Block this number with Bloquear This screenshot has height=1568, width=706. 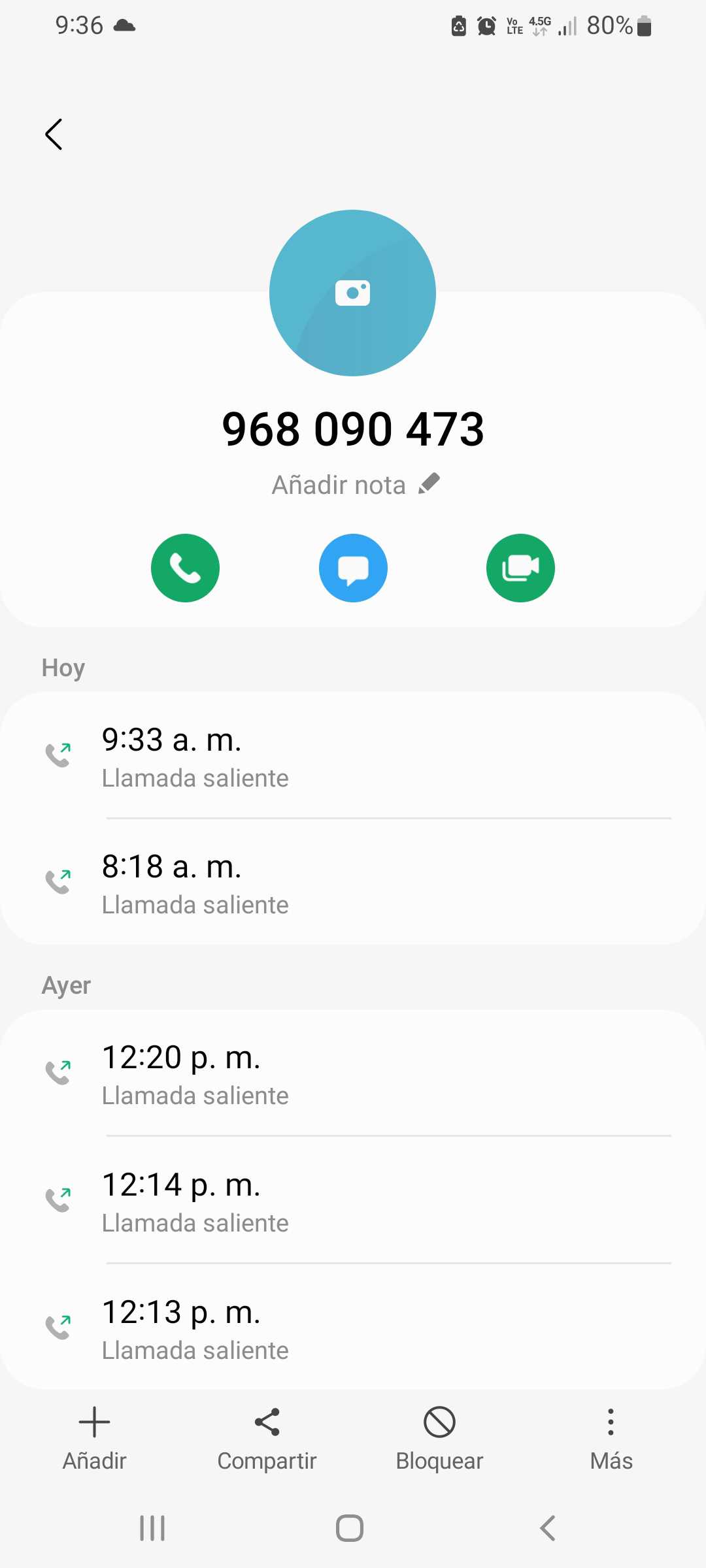[439, 1438]
